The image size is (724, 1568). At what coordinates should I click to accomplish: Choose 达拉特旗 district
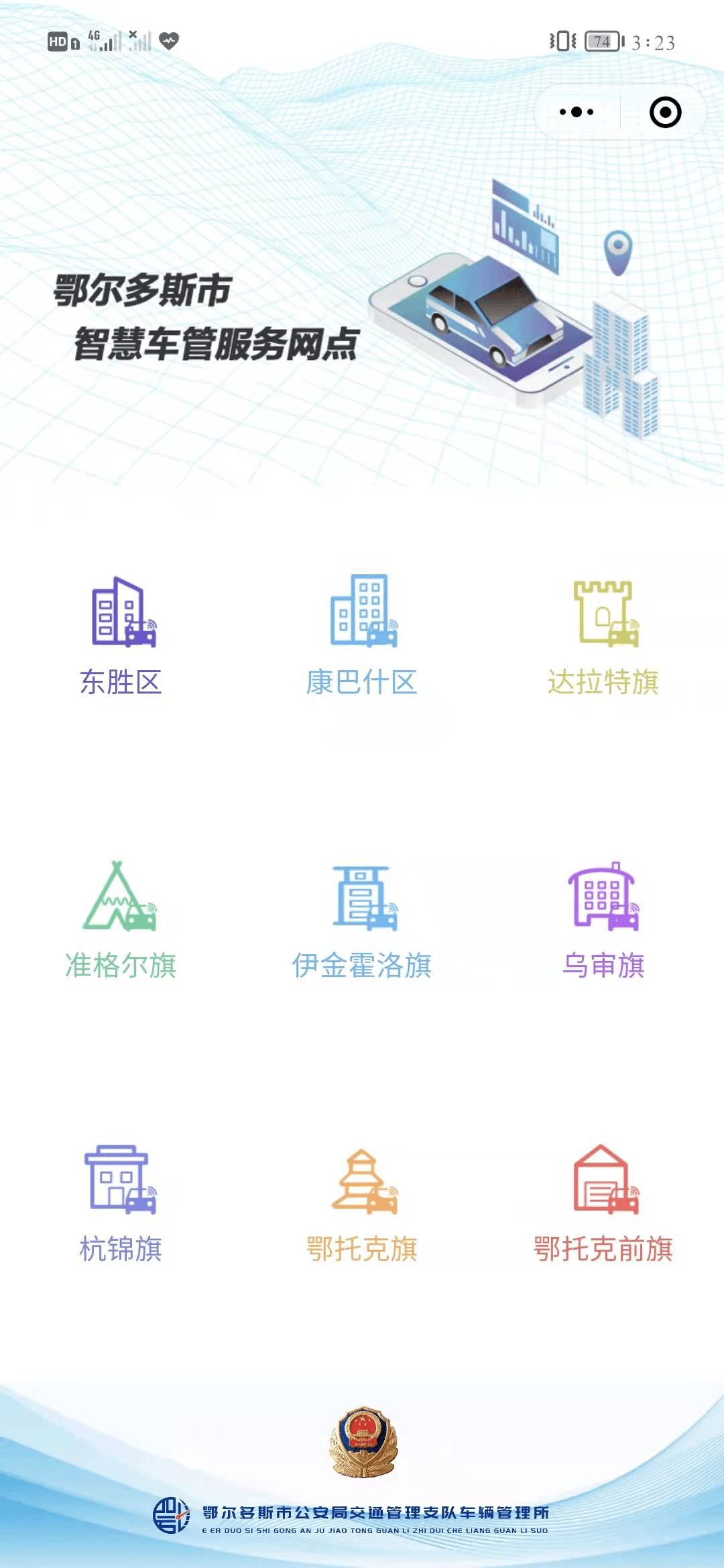click(x=603, y=637)
